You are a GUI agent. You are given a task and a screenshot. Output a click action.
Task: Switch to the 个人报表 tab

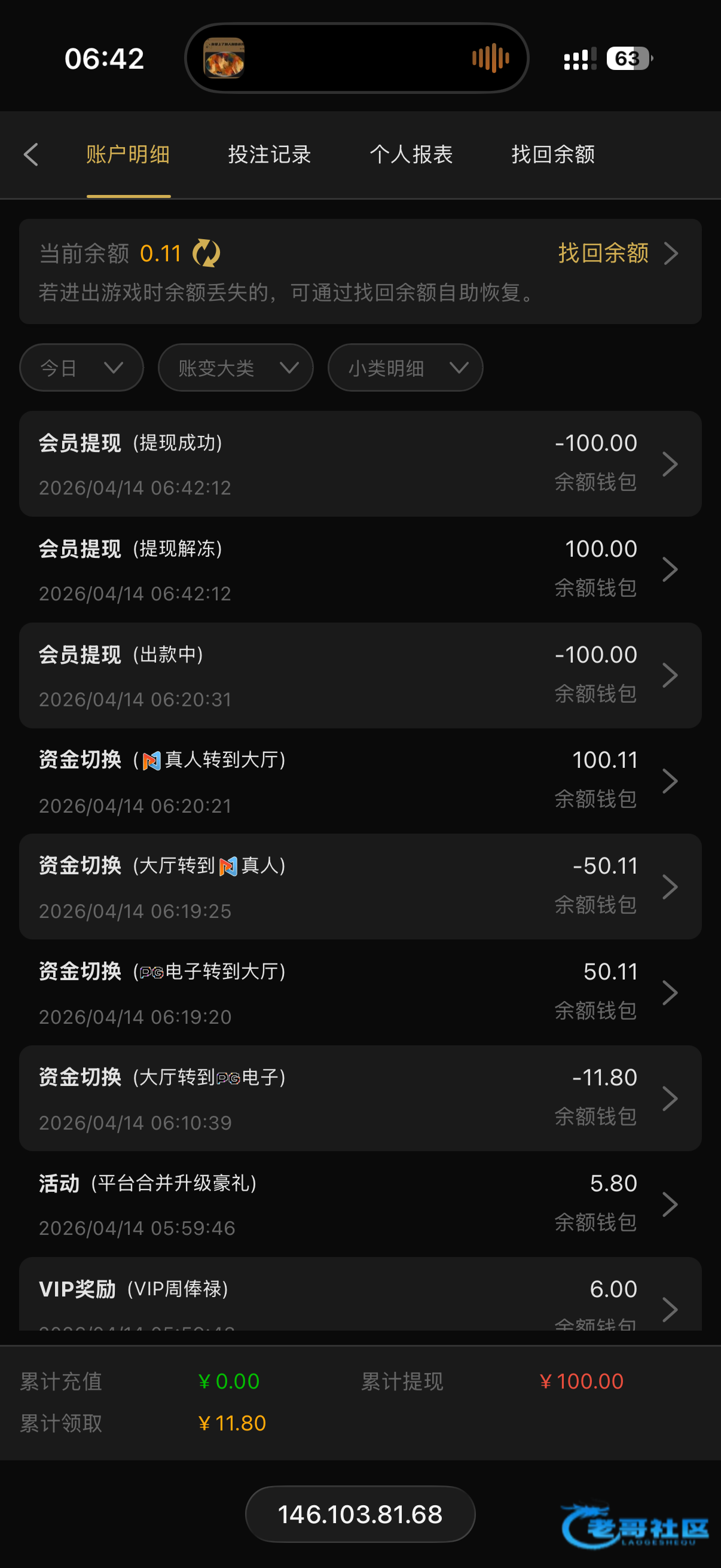[411, 155]
